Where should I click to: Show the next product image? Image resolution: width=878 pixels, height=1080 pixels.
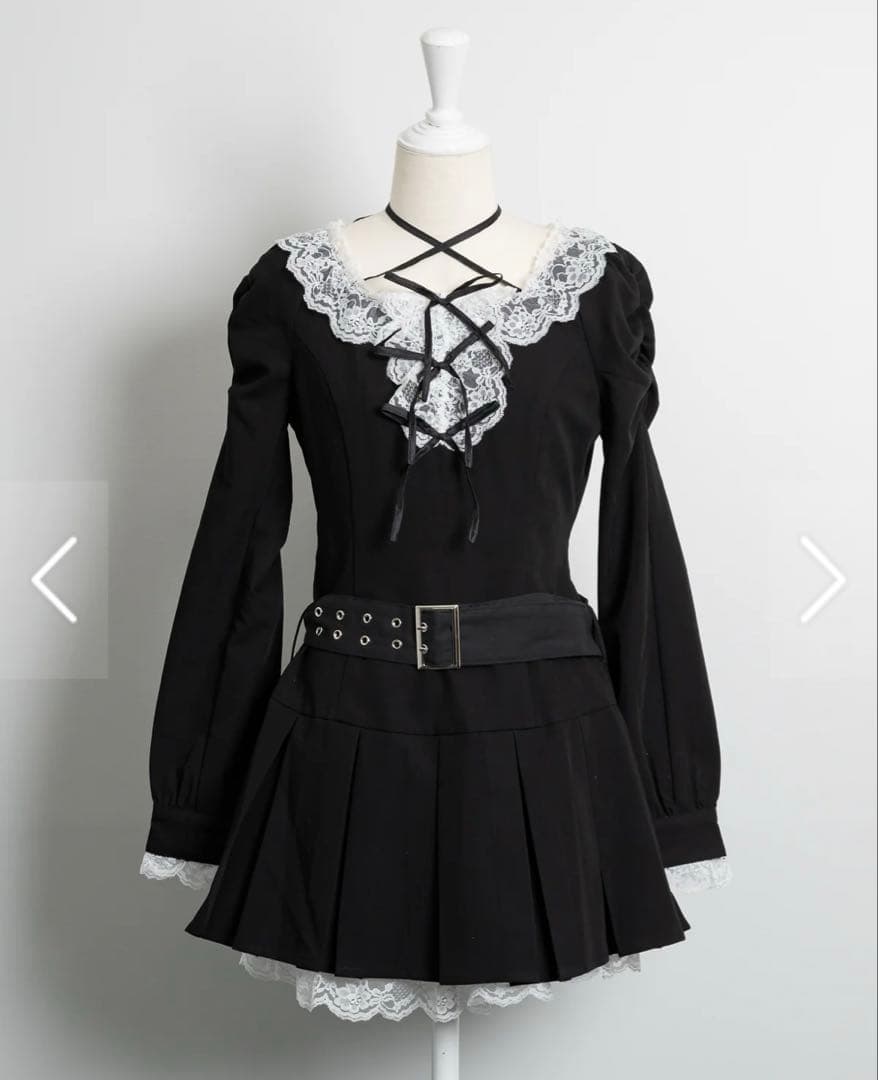[822, 580]
